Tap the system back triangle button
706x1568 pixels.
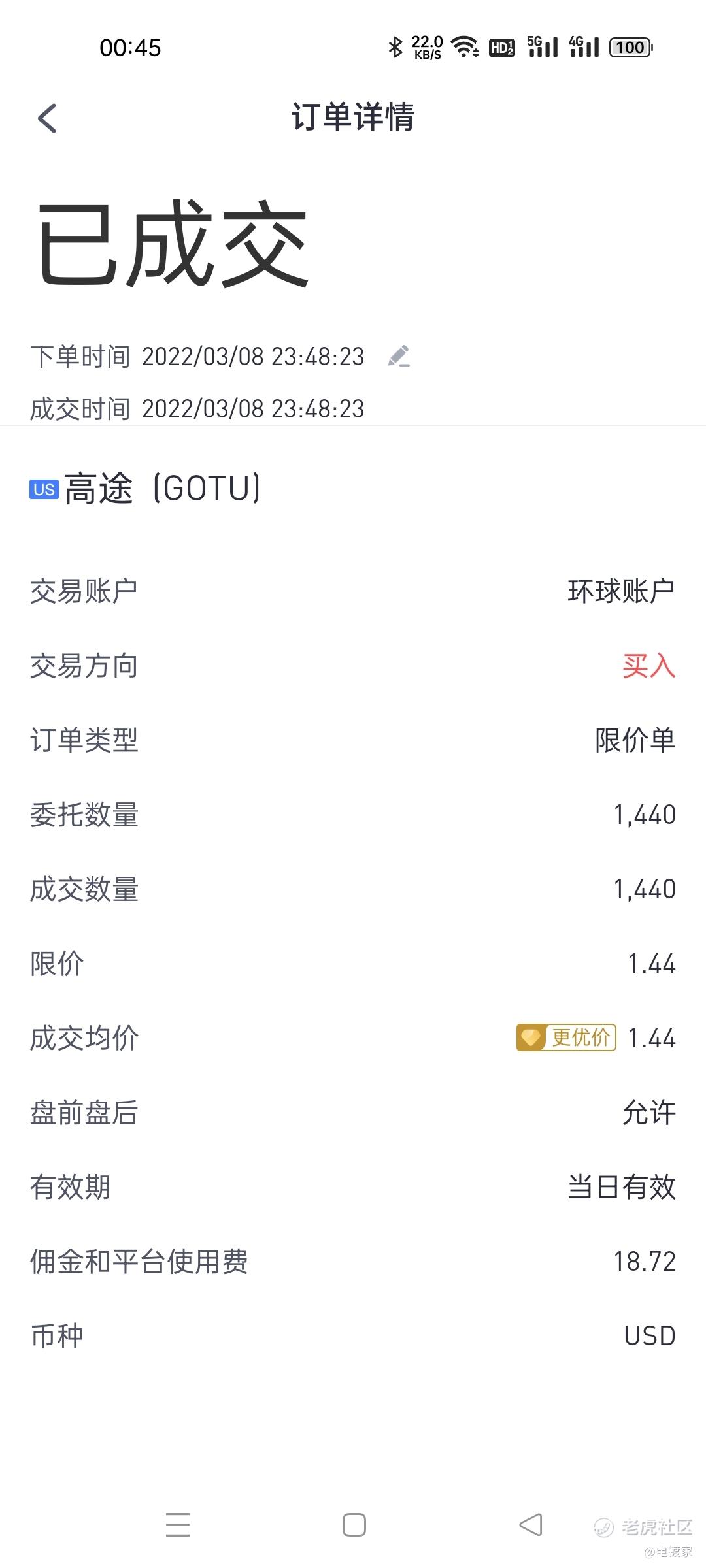pyautogui.click(x=530, y=1525)
